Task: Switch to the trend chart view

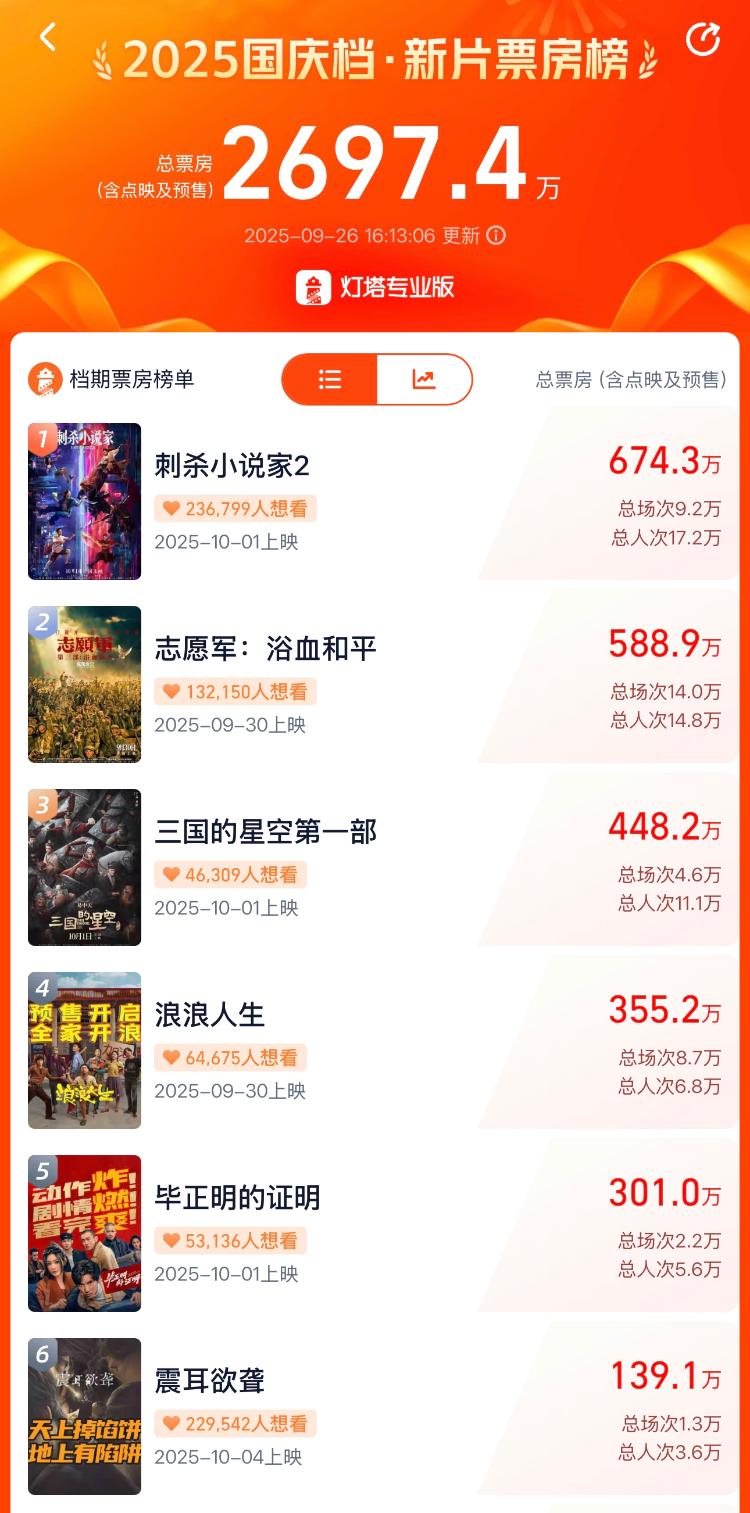Action: 424,379
